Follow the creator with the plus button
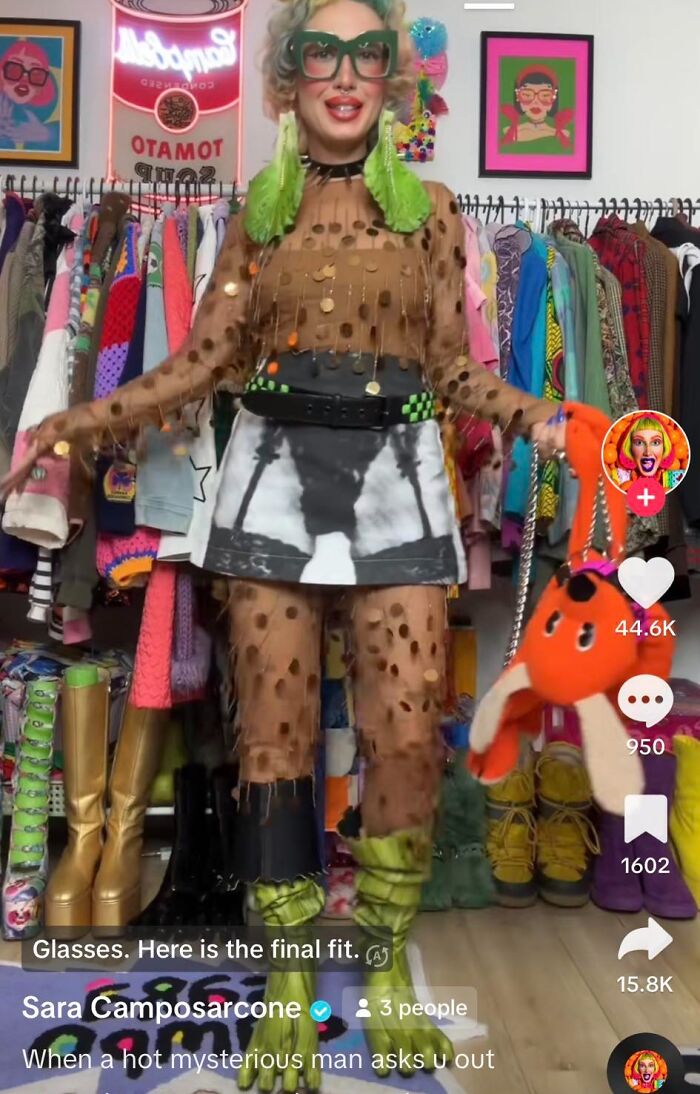This screenshot has height=1094, width=700. coord(645,497)
